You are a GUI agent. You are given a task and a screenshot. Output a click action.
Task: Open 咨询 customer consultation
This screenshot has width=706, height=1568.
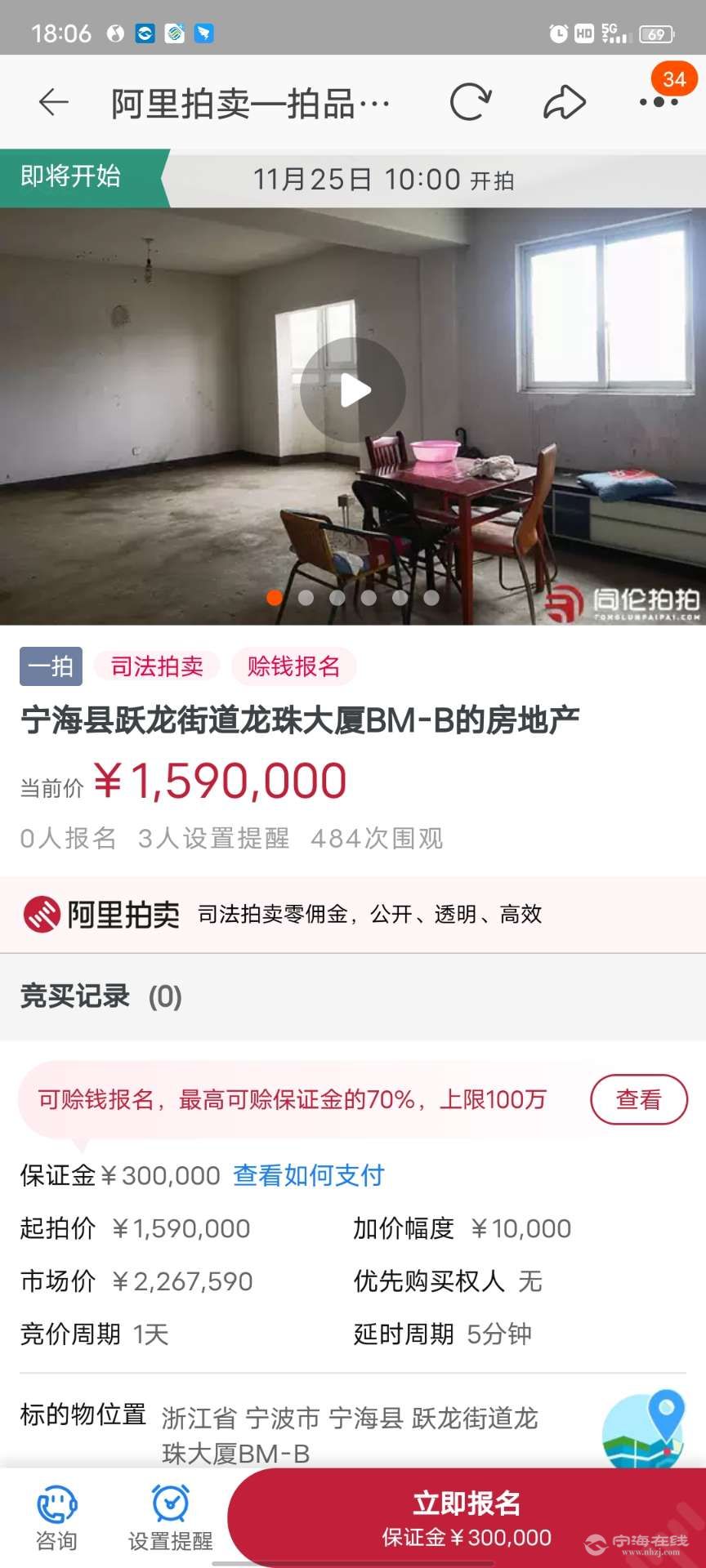click(56, 1517)
